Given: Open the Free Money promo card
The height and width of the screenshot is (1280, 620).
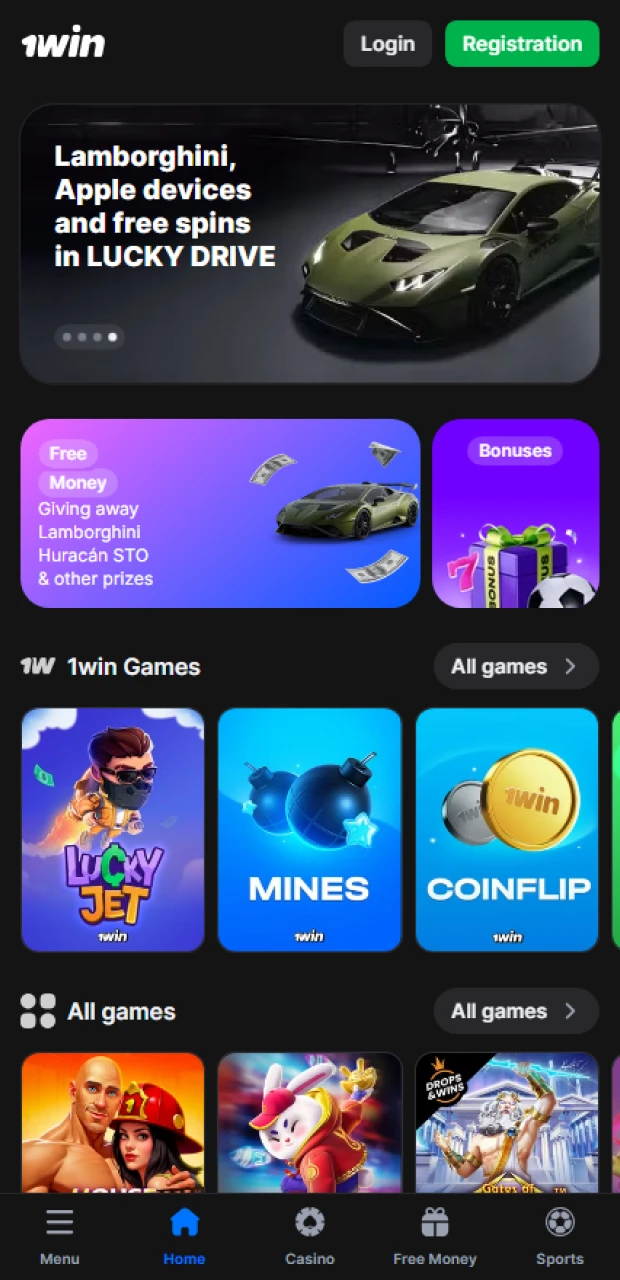Looking at the screenshot, I should coord(220,513).
